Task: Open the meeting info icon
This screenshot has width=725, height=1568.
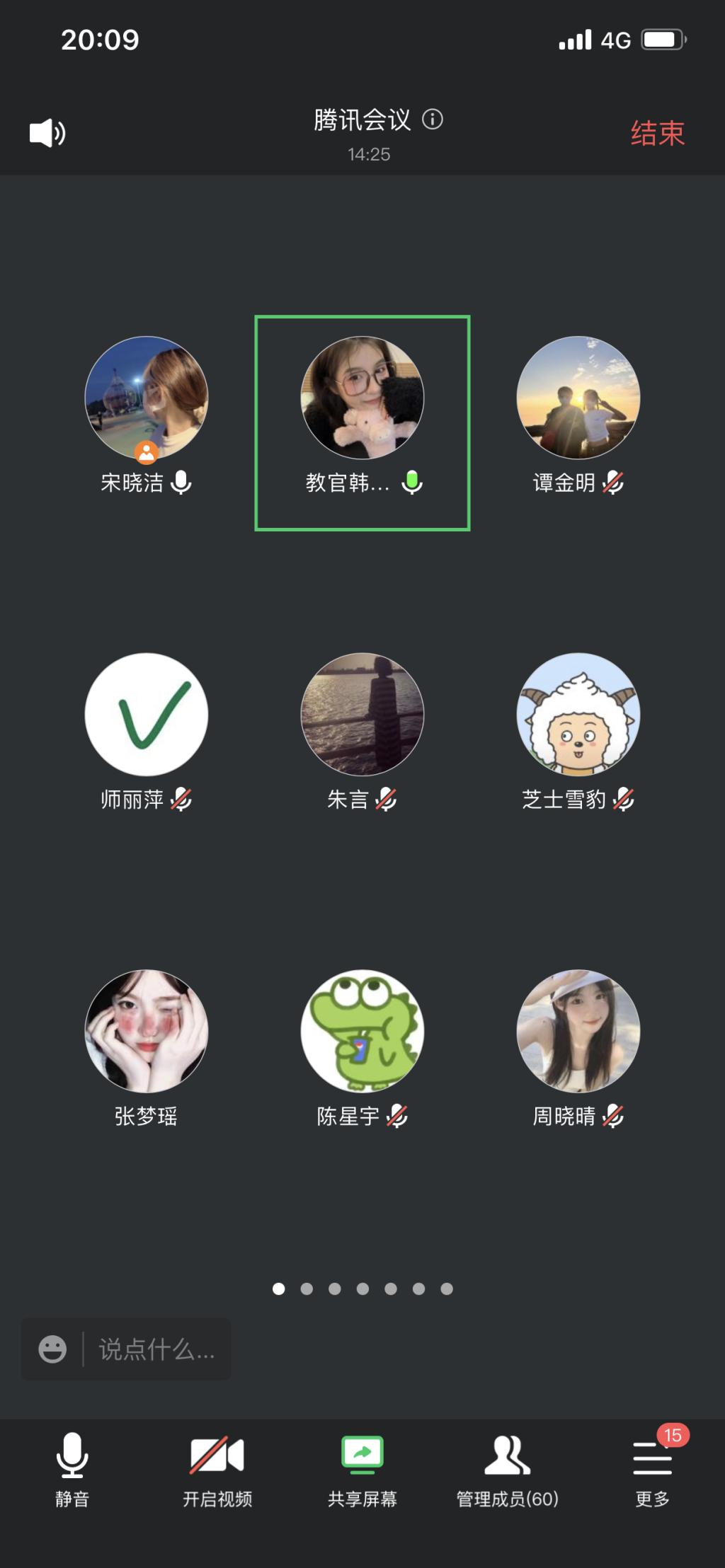Action: [x=433, y=120]
